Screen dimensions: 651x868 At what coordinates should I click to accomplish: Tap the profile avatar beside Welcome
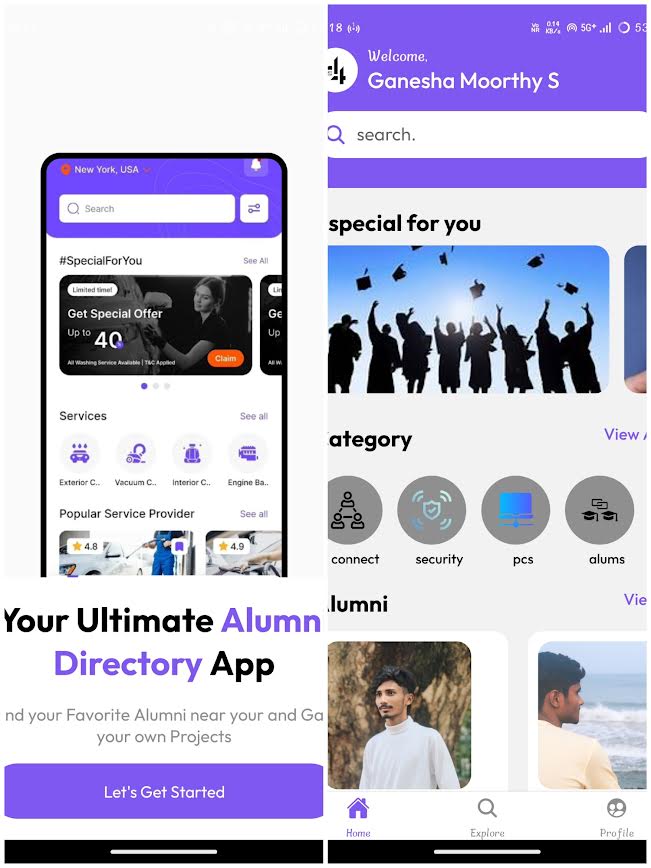pos(338,70)
